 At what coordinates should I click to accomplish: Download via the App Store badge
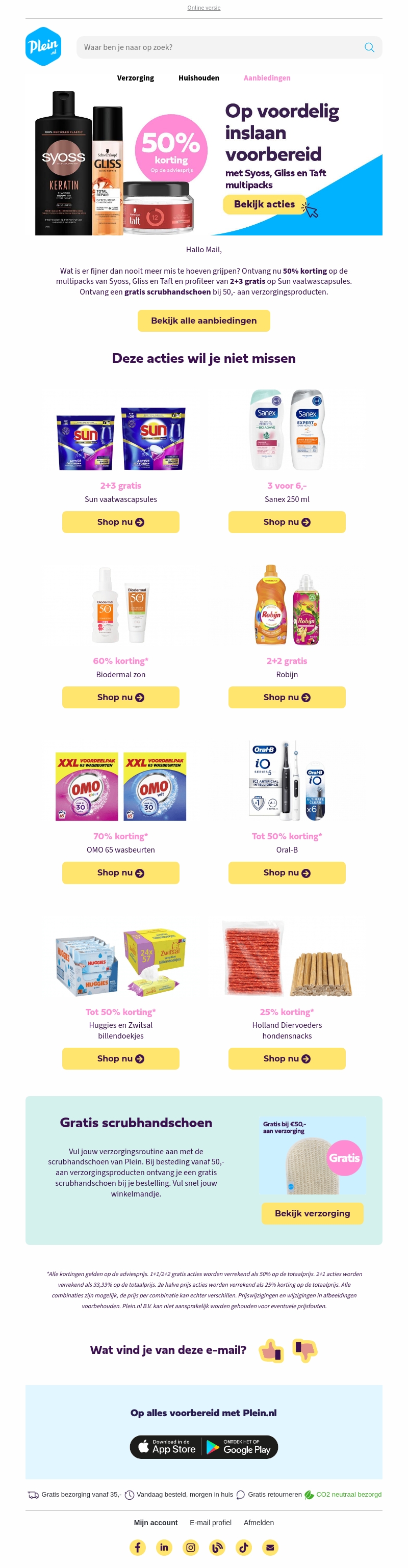click(x=167, y=1447)
